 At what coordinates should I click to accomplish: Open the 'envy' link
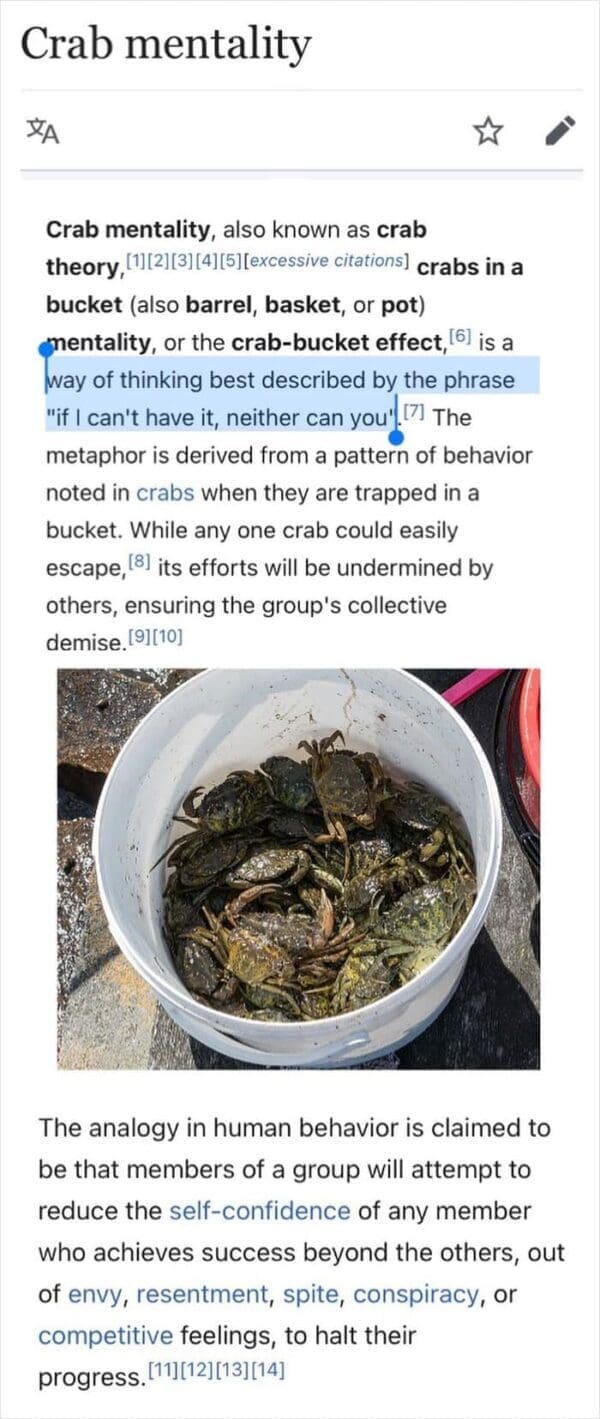(95, 1294)
